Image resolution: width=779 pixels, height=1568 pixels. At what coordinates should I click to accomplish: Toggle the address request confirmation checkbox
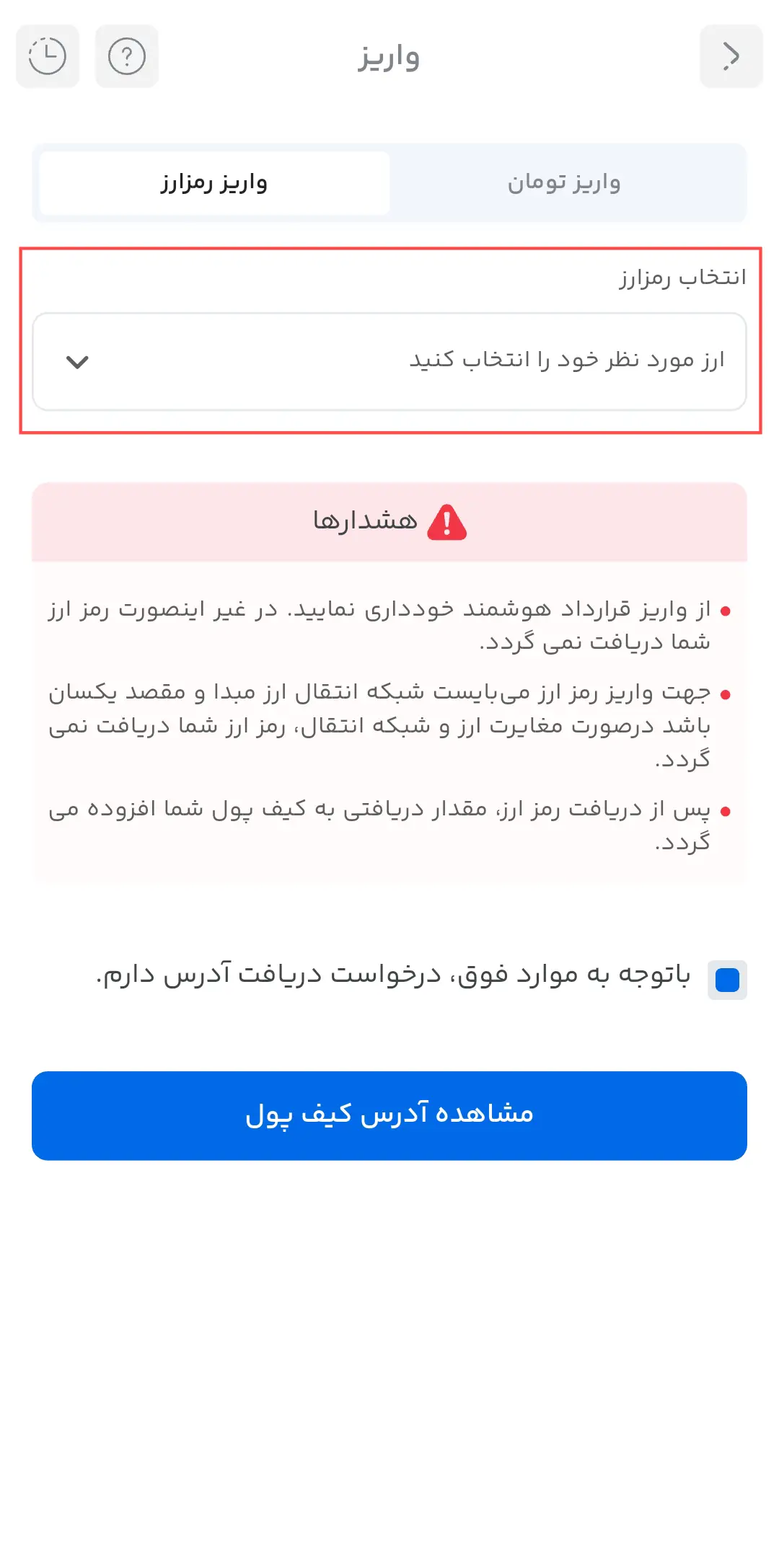point(727,980)
